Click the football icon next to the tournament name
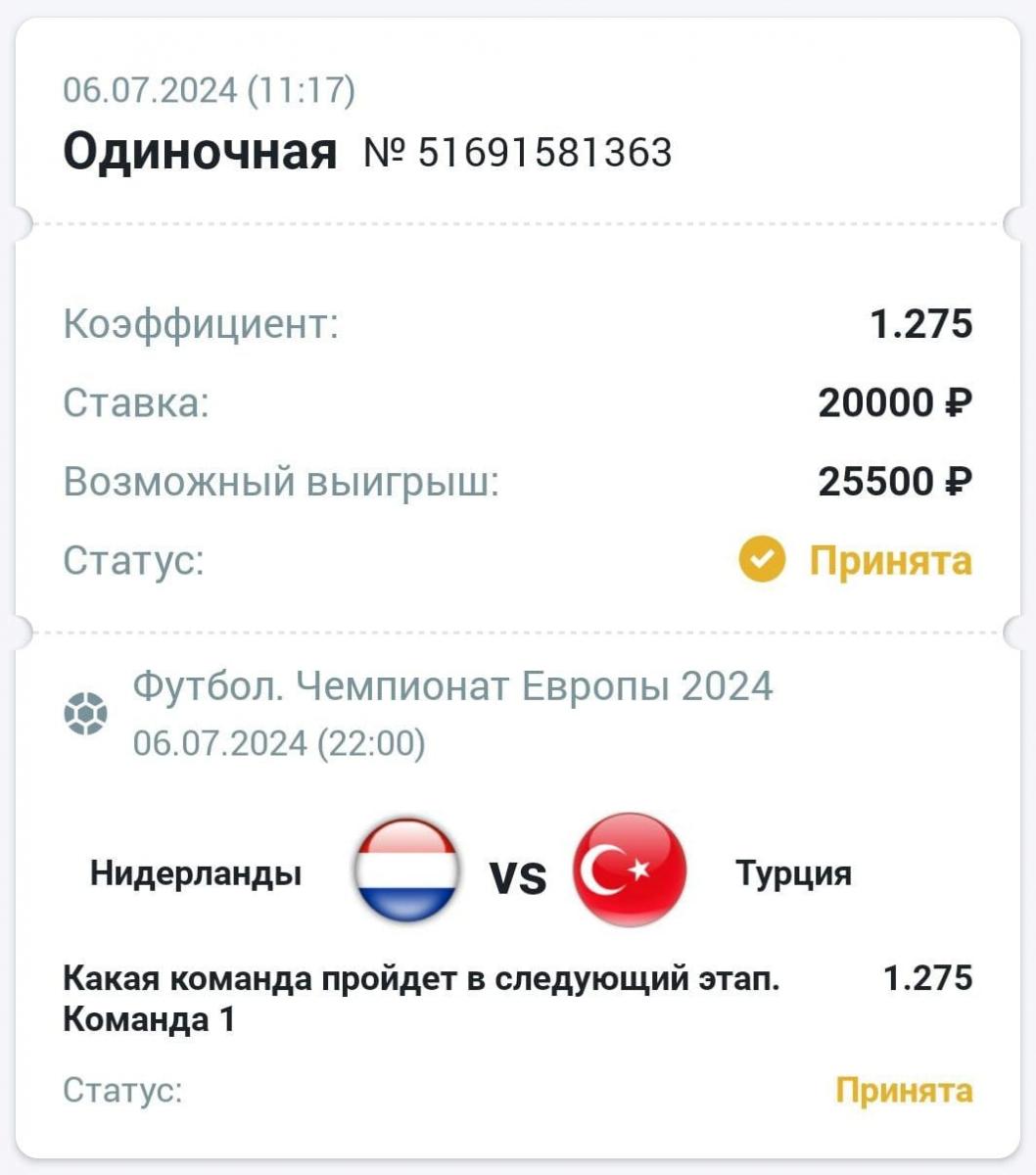 point(87,710)
